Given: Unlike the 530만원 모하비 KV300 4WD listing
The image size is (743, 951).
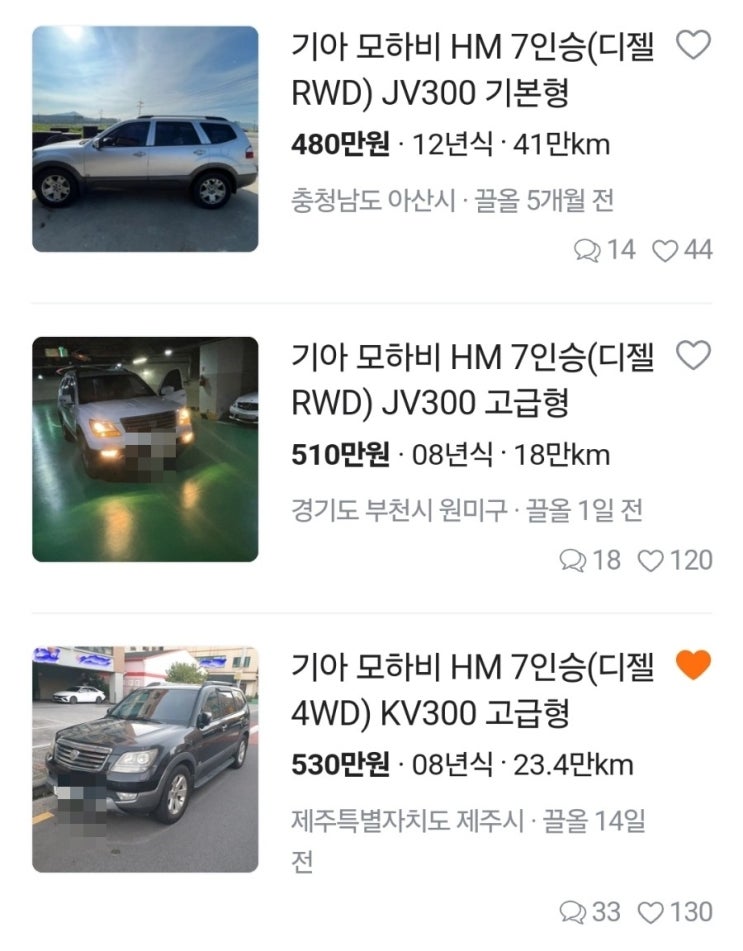Looking at the screenshot, I should 693,665.
